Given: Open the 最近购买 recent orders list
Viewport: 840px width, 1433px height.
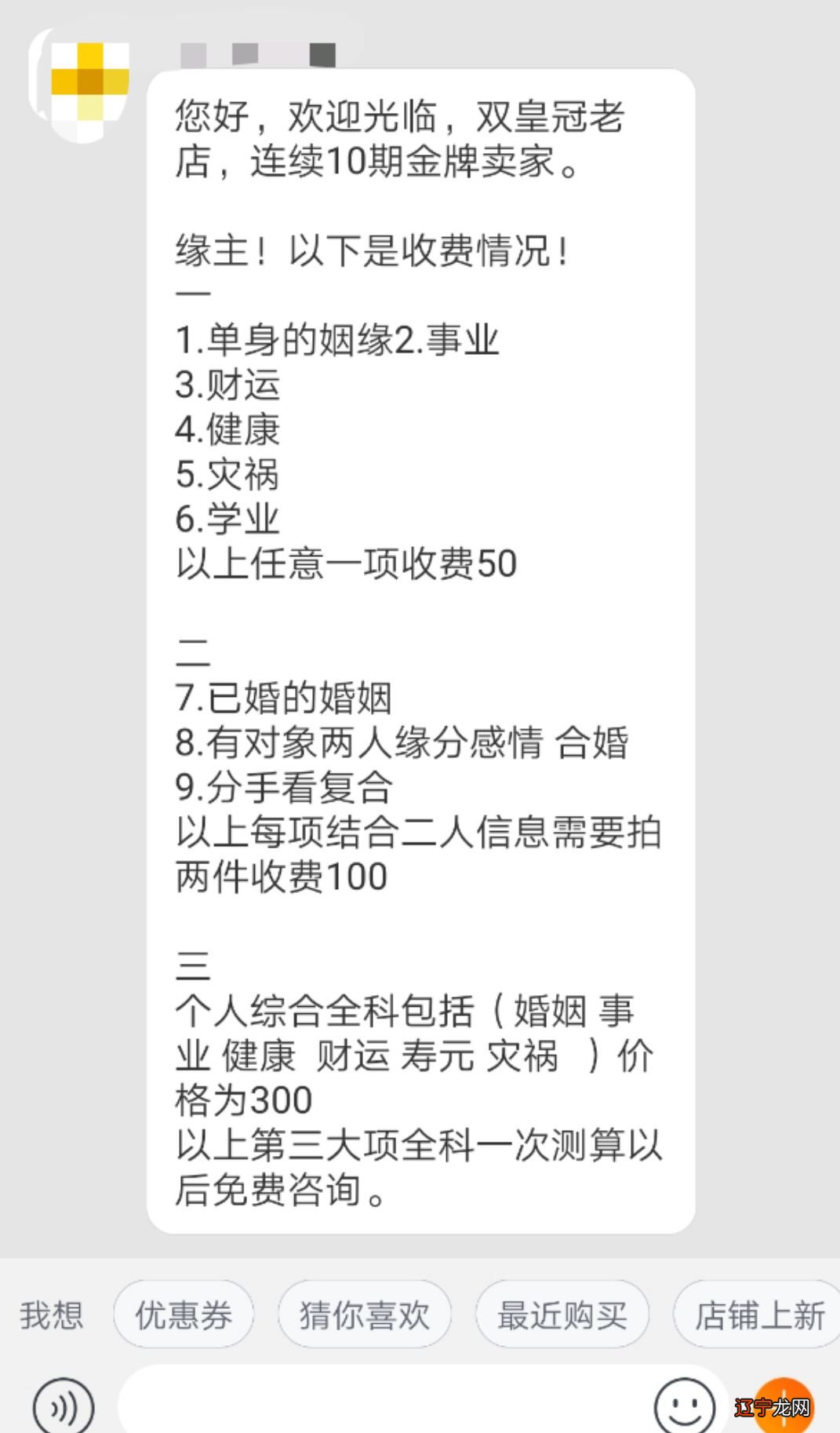Looking at the screenshot, I should pyautogui.click(x=562, y=1313).
